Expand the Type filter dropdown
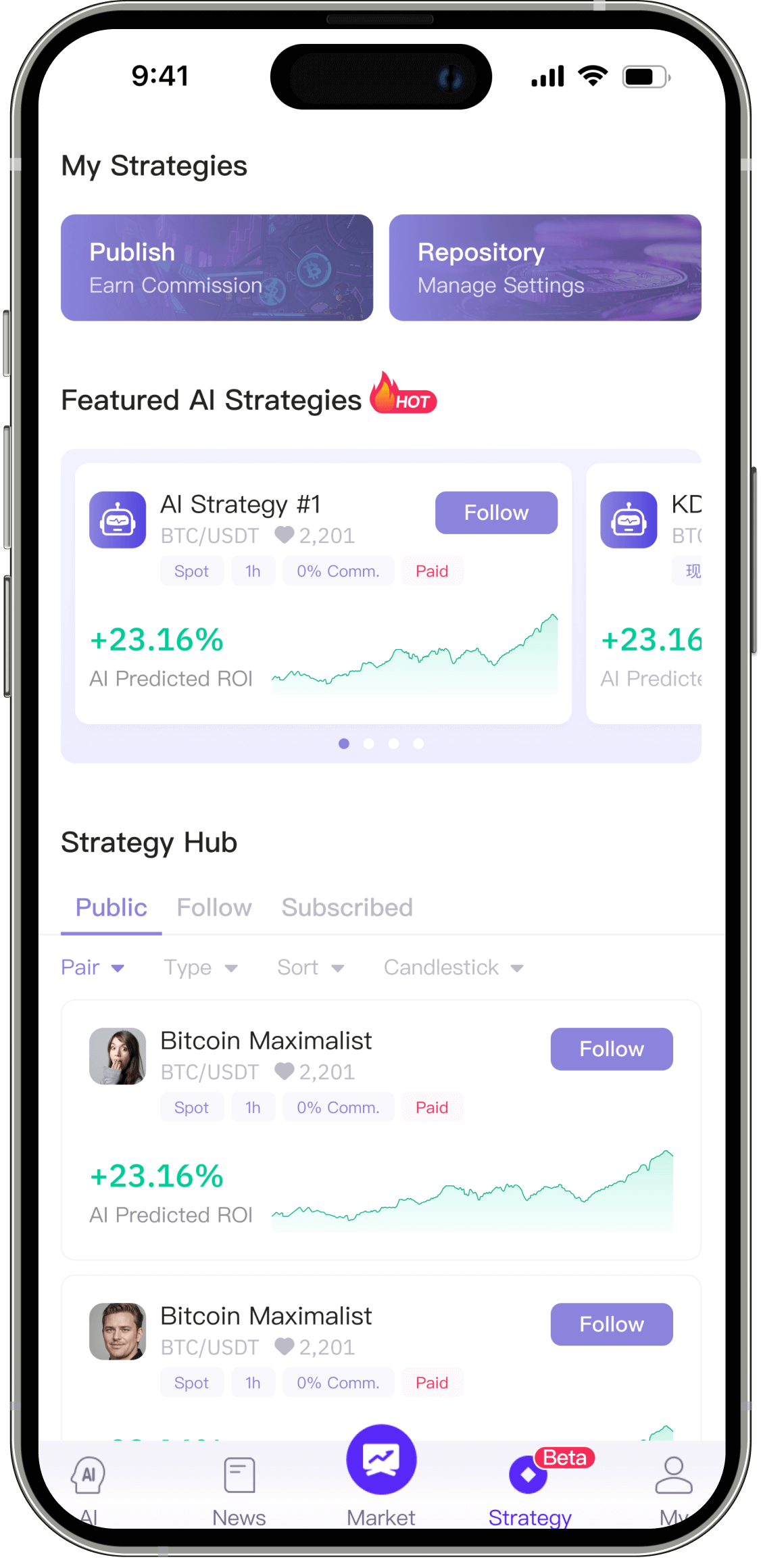 pos(201,968)
